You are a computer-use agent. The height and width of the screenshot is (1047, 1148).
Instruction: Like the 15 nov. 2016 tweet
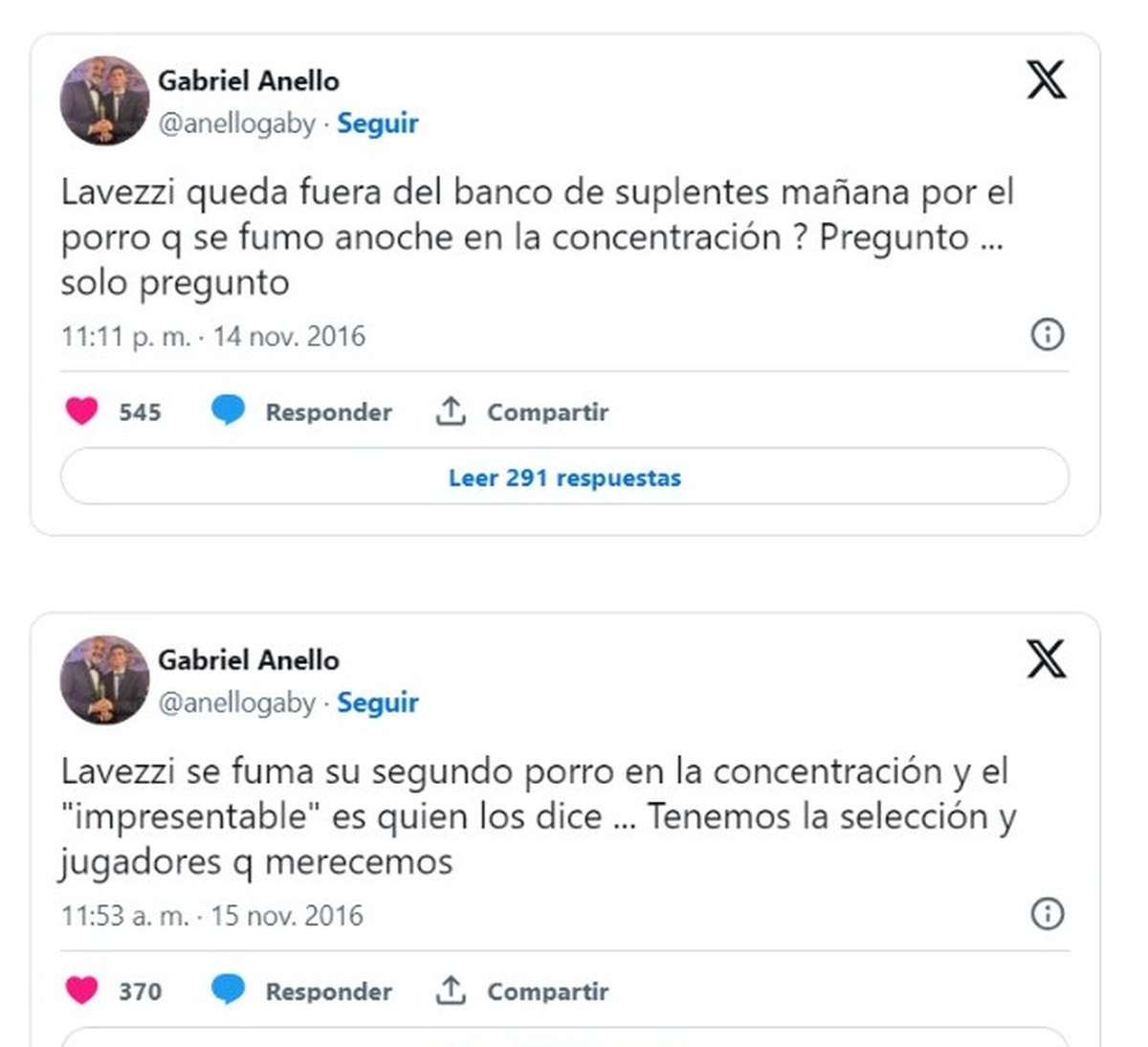pos(82,991)
